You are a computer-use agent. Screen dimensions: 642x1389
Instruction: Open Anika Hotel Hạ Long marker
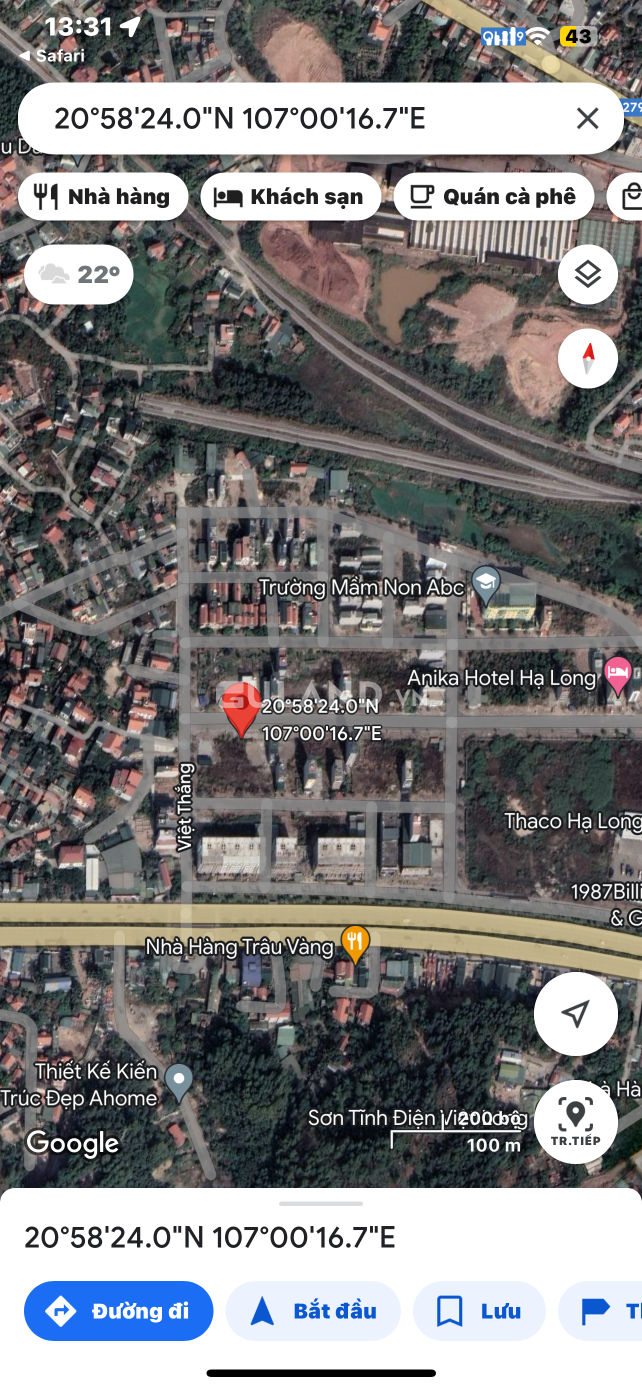(x=619, y=677)
